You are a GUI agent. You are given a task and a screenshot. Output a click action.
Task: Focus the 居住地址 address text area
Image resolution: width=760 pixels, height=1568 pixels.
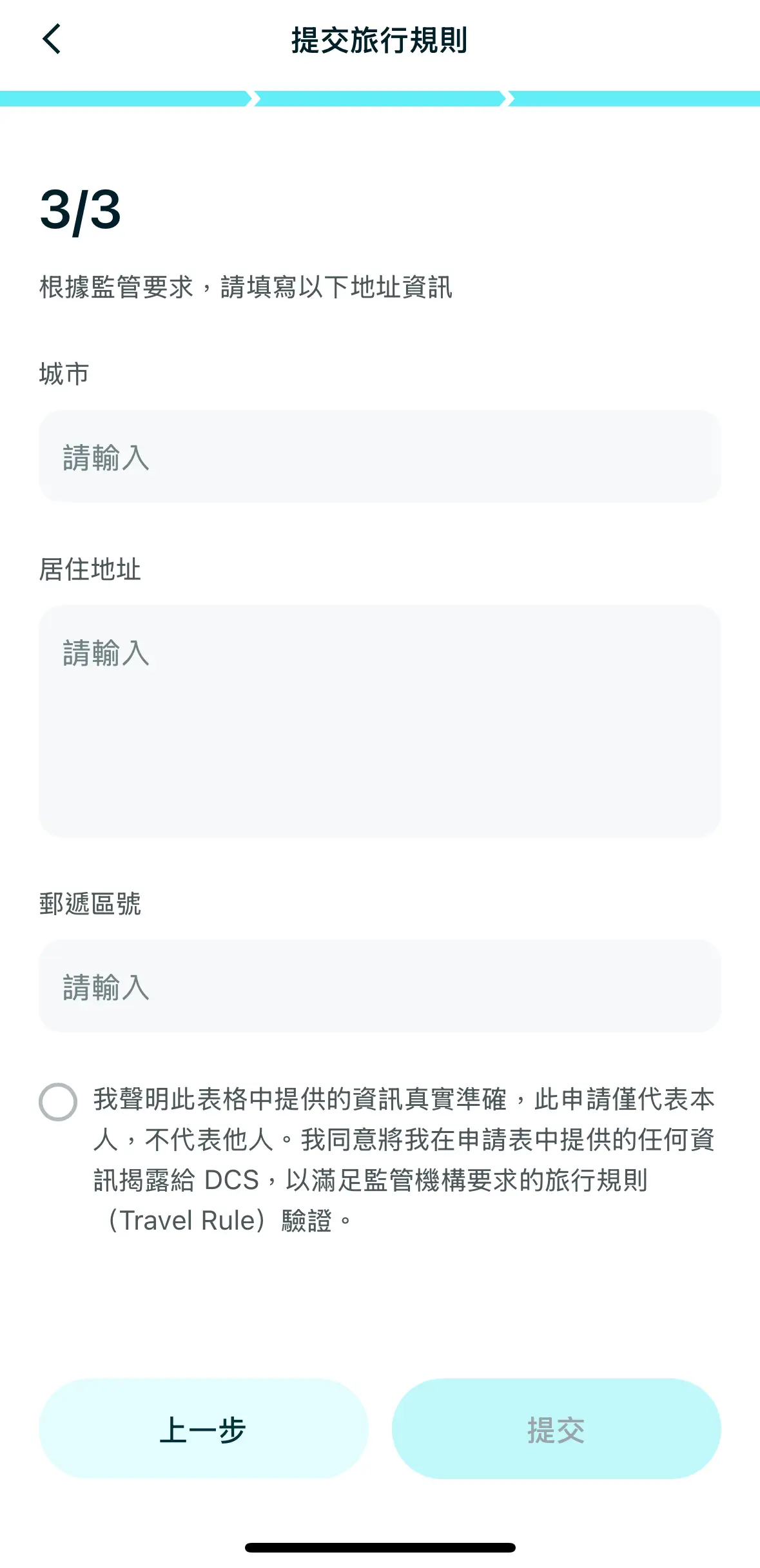380,721
